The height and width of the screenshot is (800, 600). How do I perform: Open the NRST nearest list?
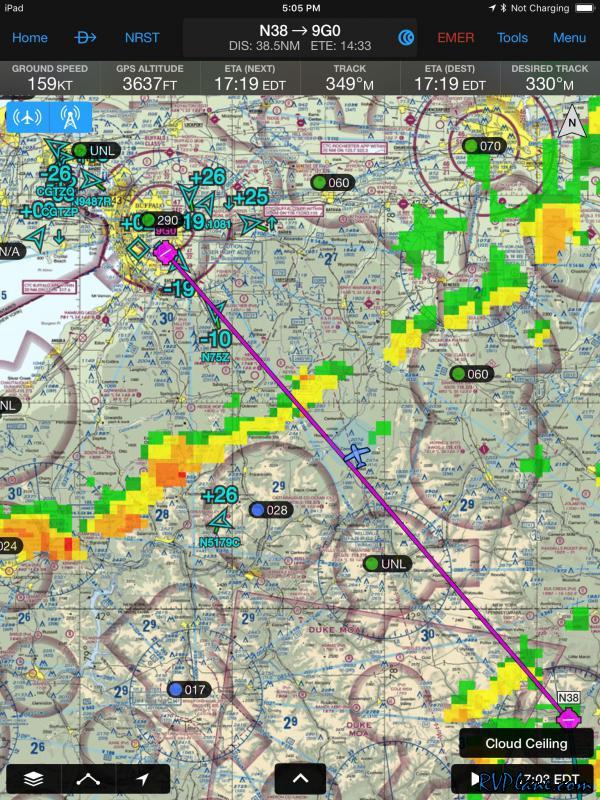coord(141,37)
